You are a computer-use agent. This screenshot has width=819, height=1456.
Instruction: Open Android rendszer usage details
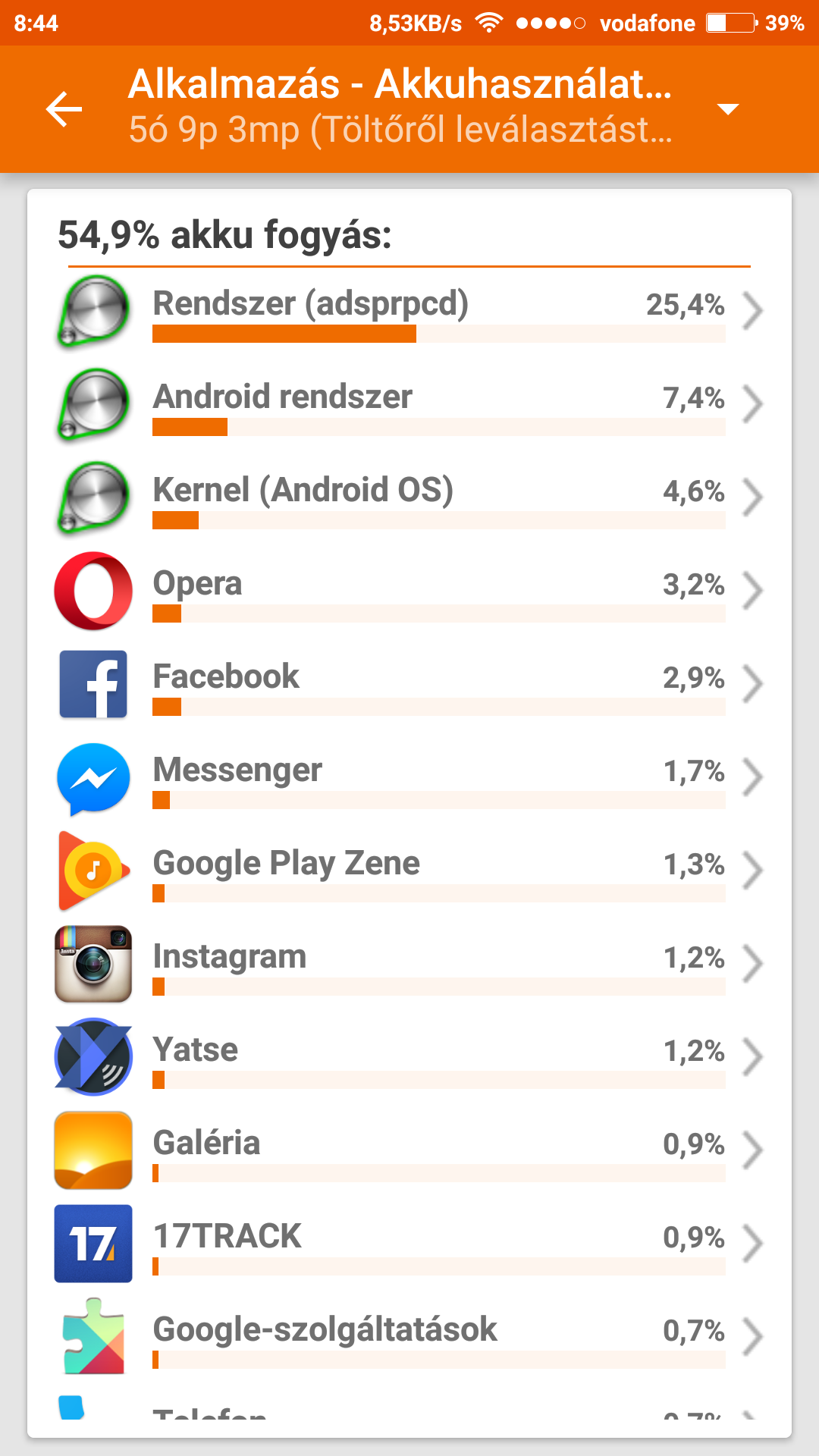tap(409, 404)
